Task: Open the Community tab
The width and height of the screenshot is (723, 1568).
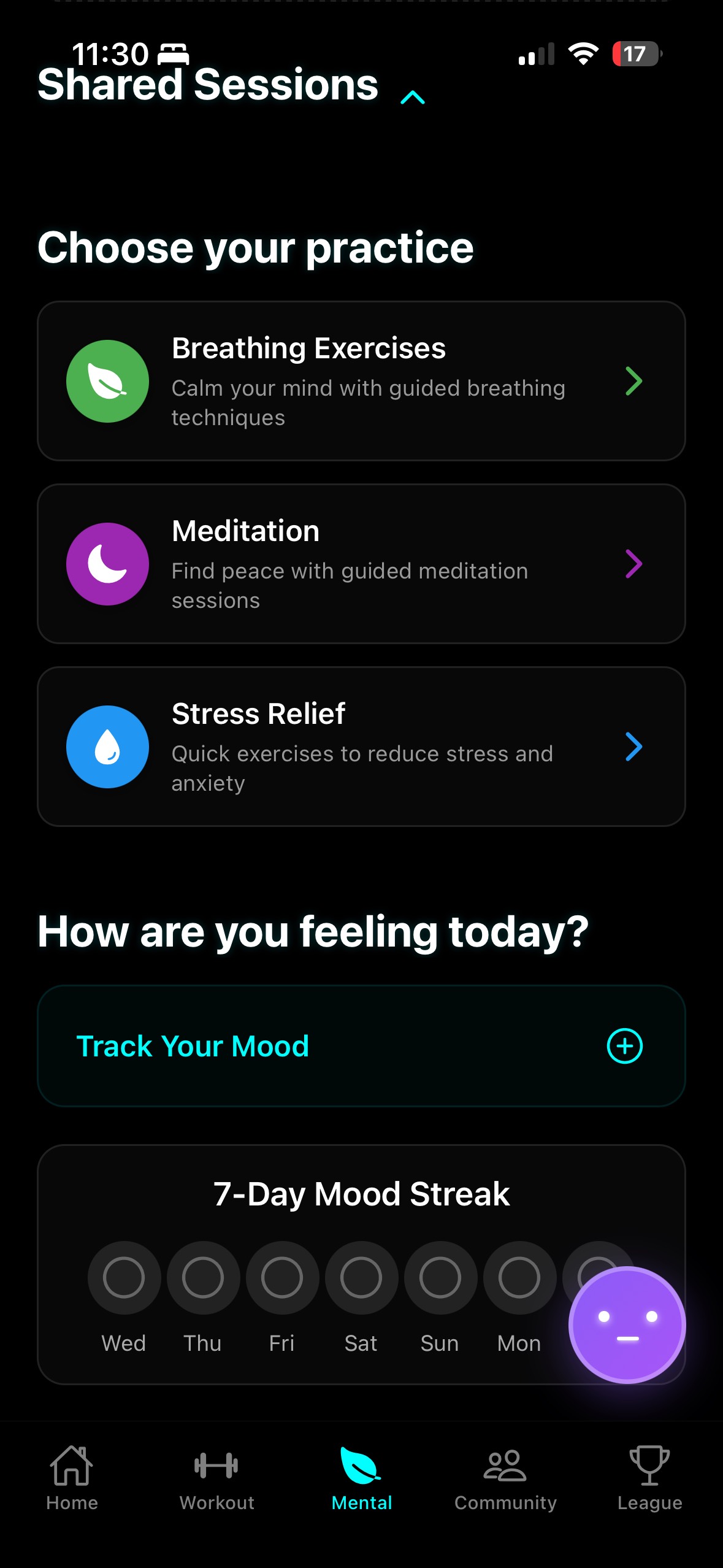Action: point(505,1478)
